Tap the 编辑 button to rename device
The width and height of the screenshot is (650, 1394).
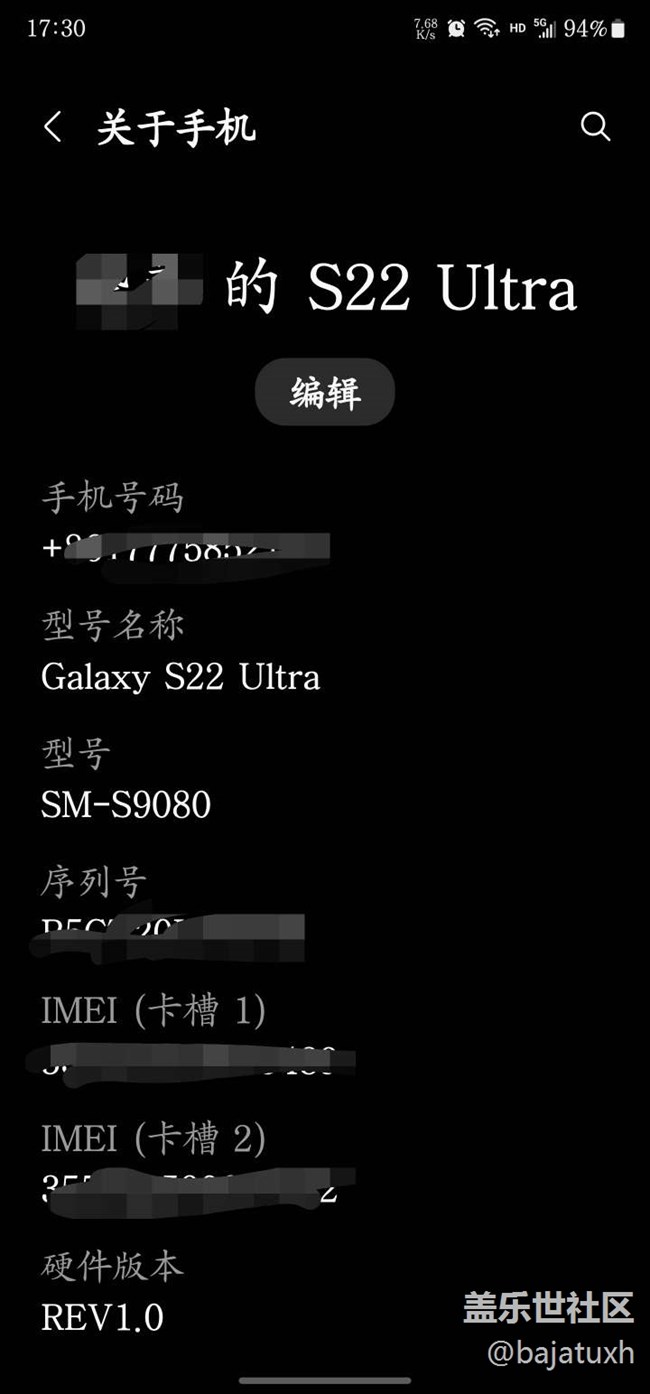(x=325, y=393)
